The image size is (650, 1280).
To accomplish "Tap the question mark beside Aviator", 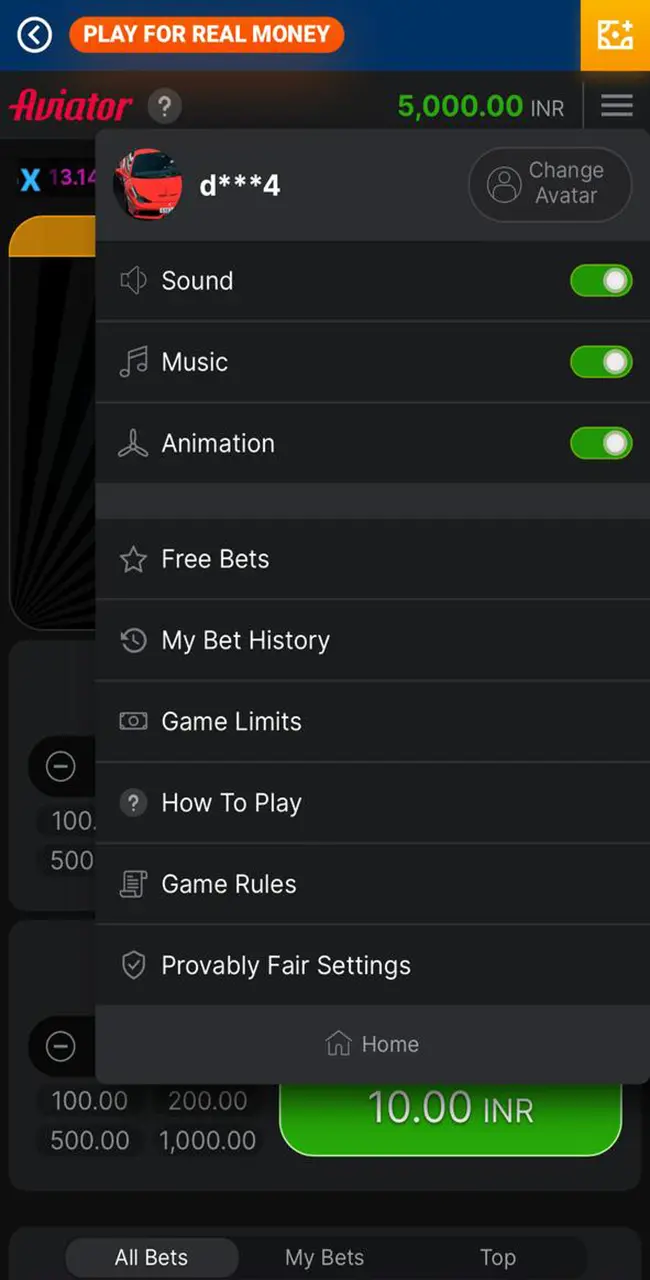I will click(165, 105).
